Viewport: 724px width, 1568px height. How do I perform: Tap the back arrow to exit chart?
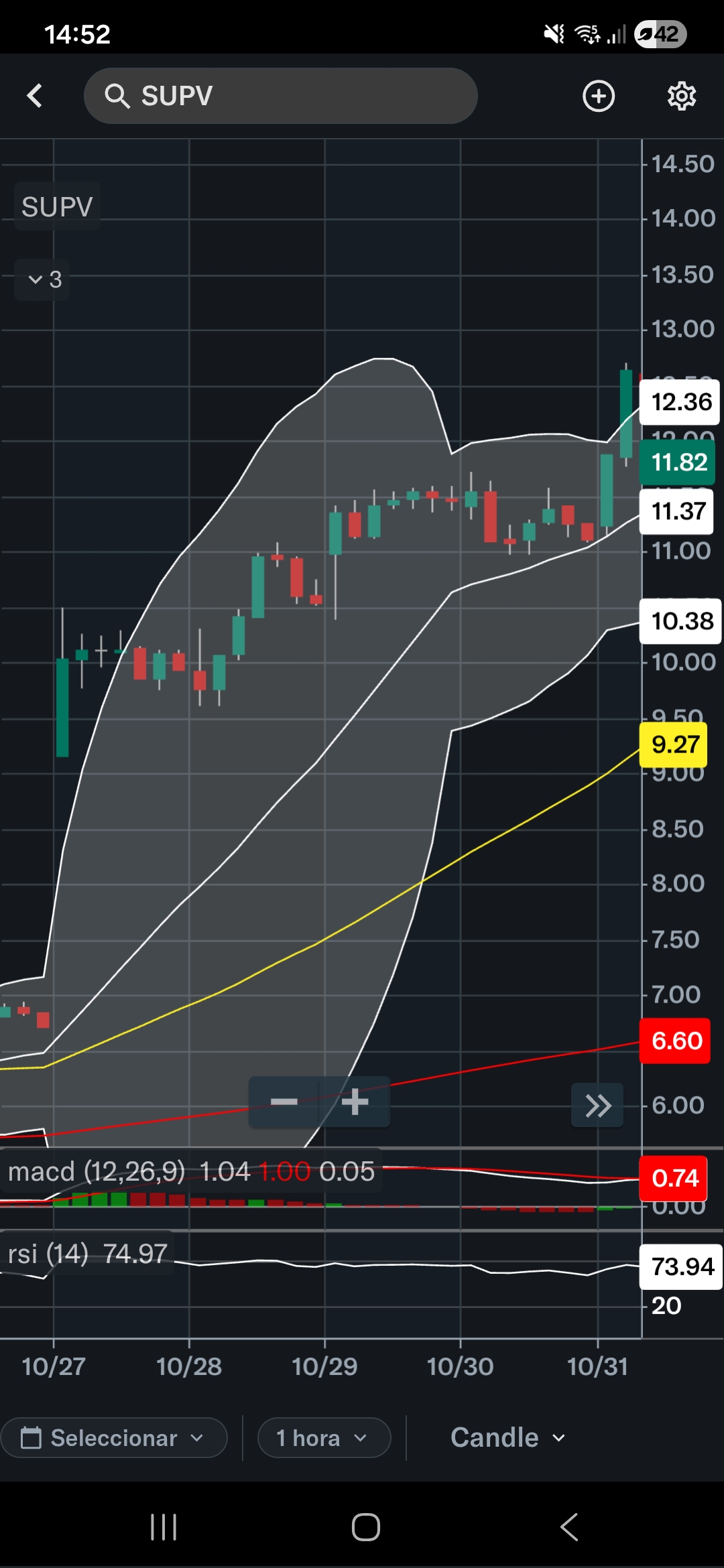(35, 96)
